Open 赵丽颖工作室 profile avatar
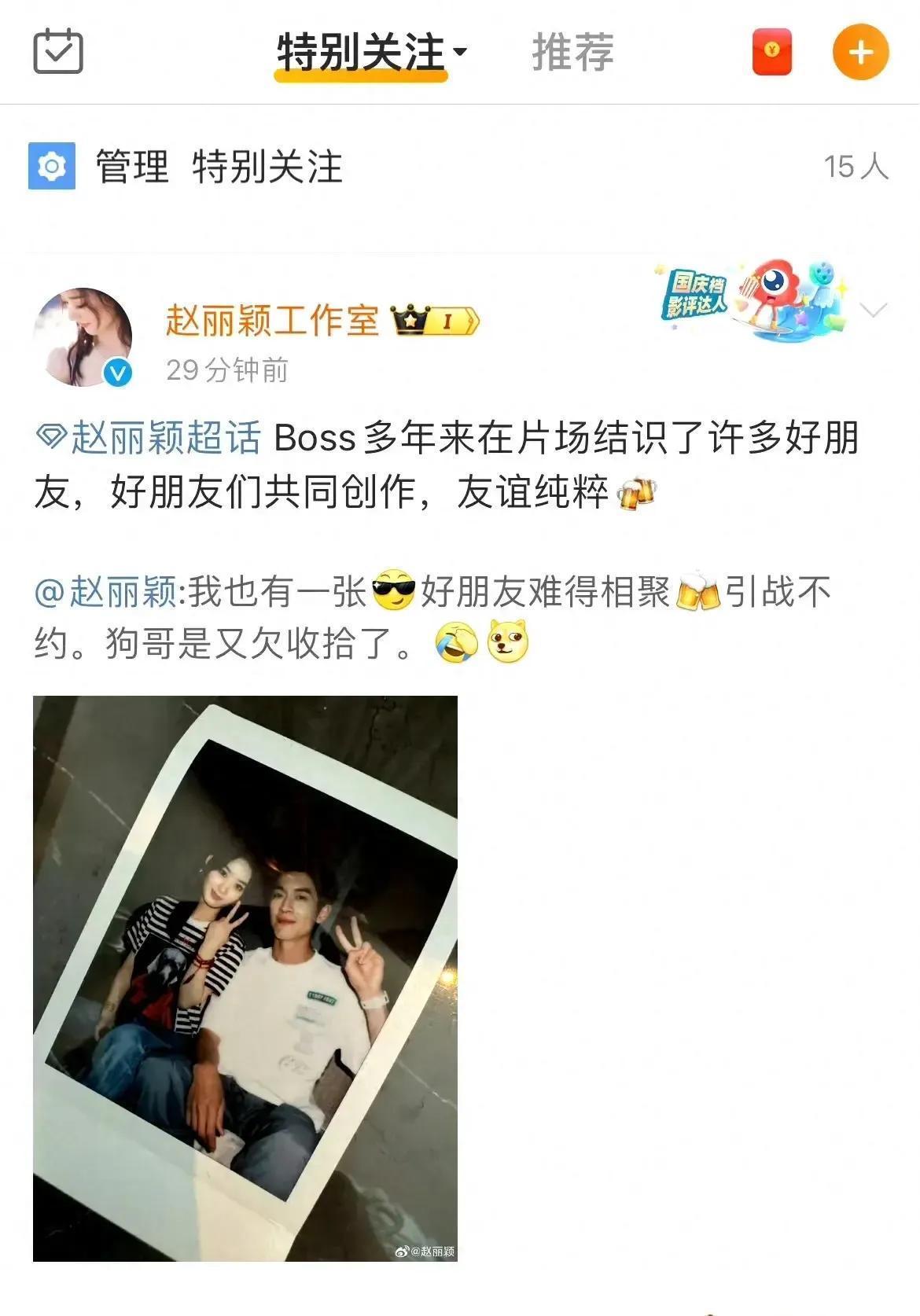The width and height of the screenshot is (920, 1316). point(83,336)
